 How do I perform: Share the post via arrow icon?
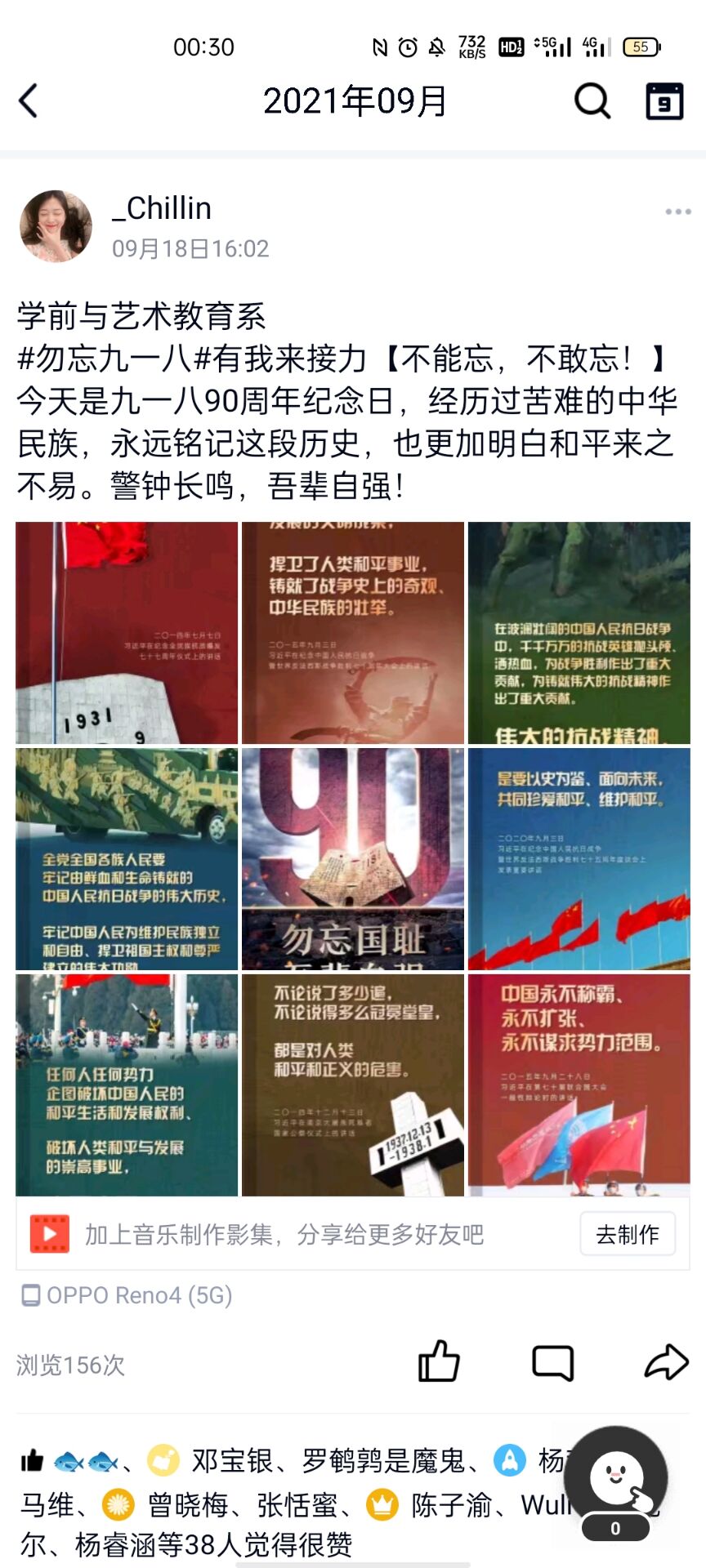coord(666,1362)
